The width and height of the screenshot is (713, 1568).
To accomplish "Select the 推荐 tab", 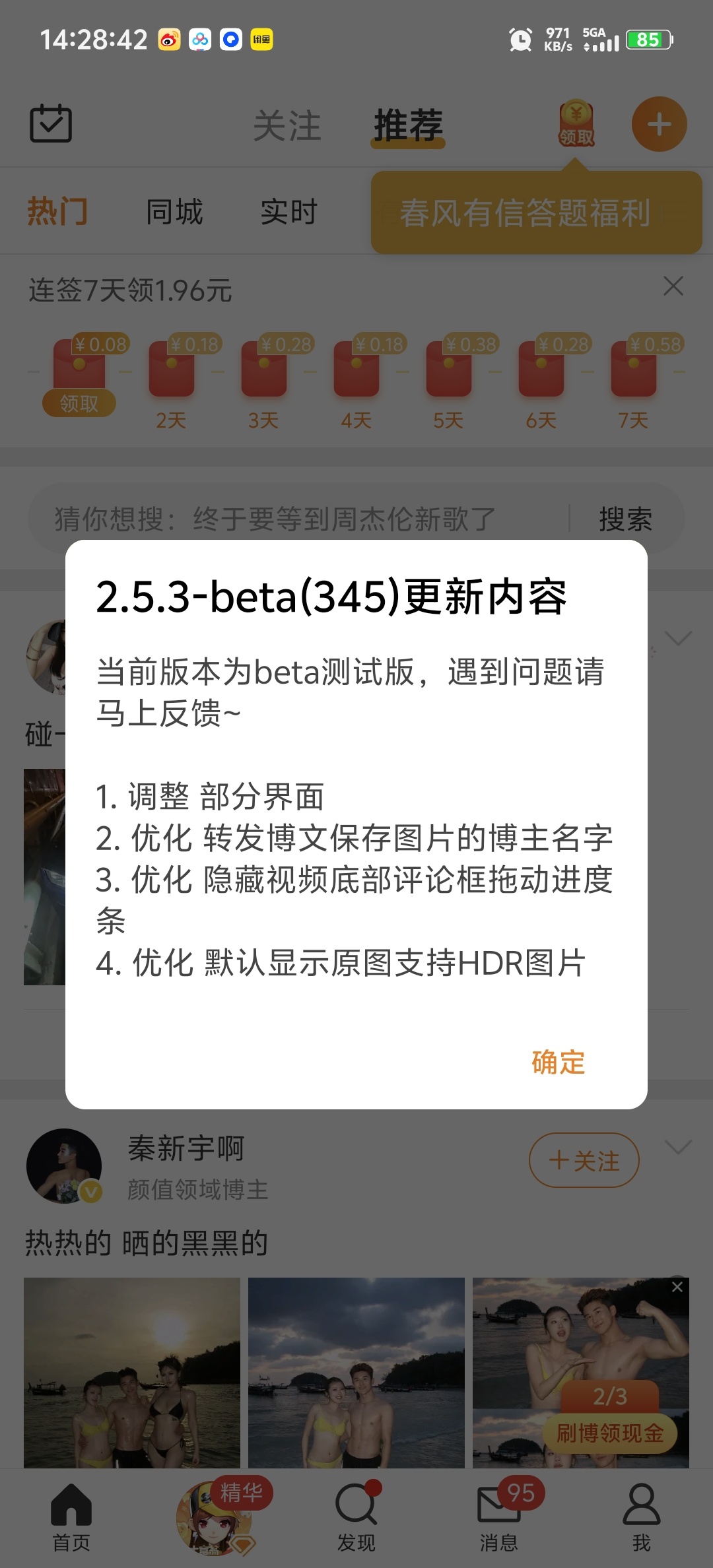I will [x=408, y=125].
